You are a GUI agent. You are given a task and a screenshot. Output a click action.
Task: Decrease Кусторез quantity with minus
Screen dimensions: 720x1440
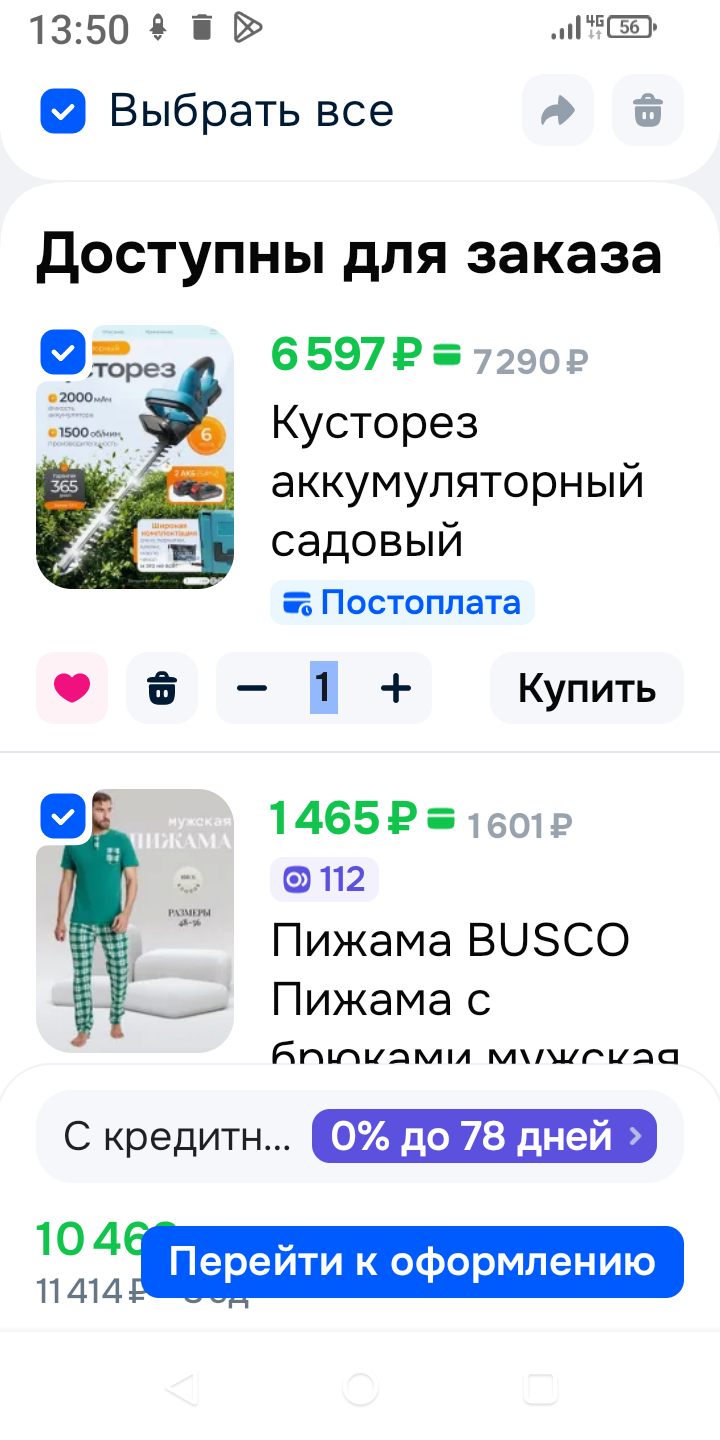(x=252, y=688)
